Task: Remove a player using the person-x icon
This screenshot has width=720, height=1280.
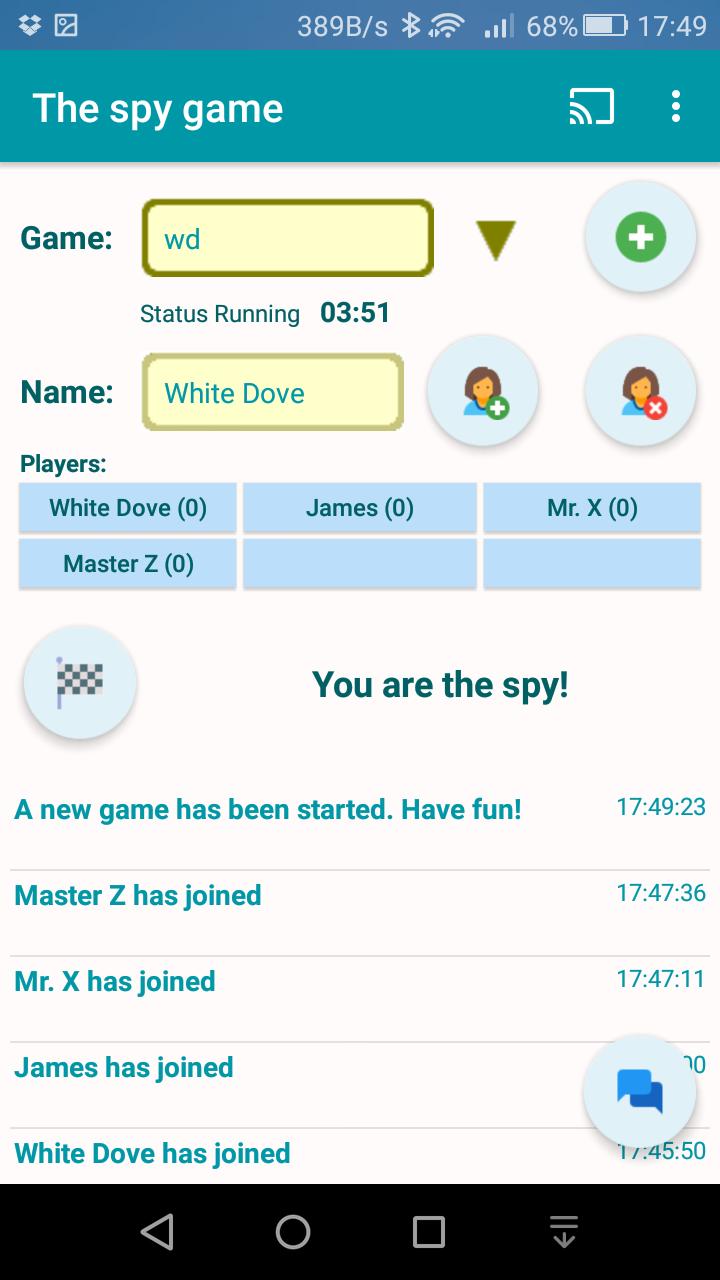Action: [x=640, y=390]
